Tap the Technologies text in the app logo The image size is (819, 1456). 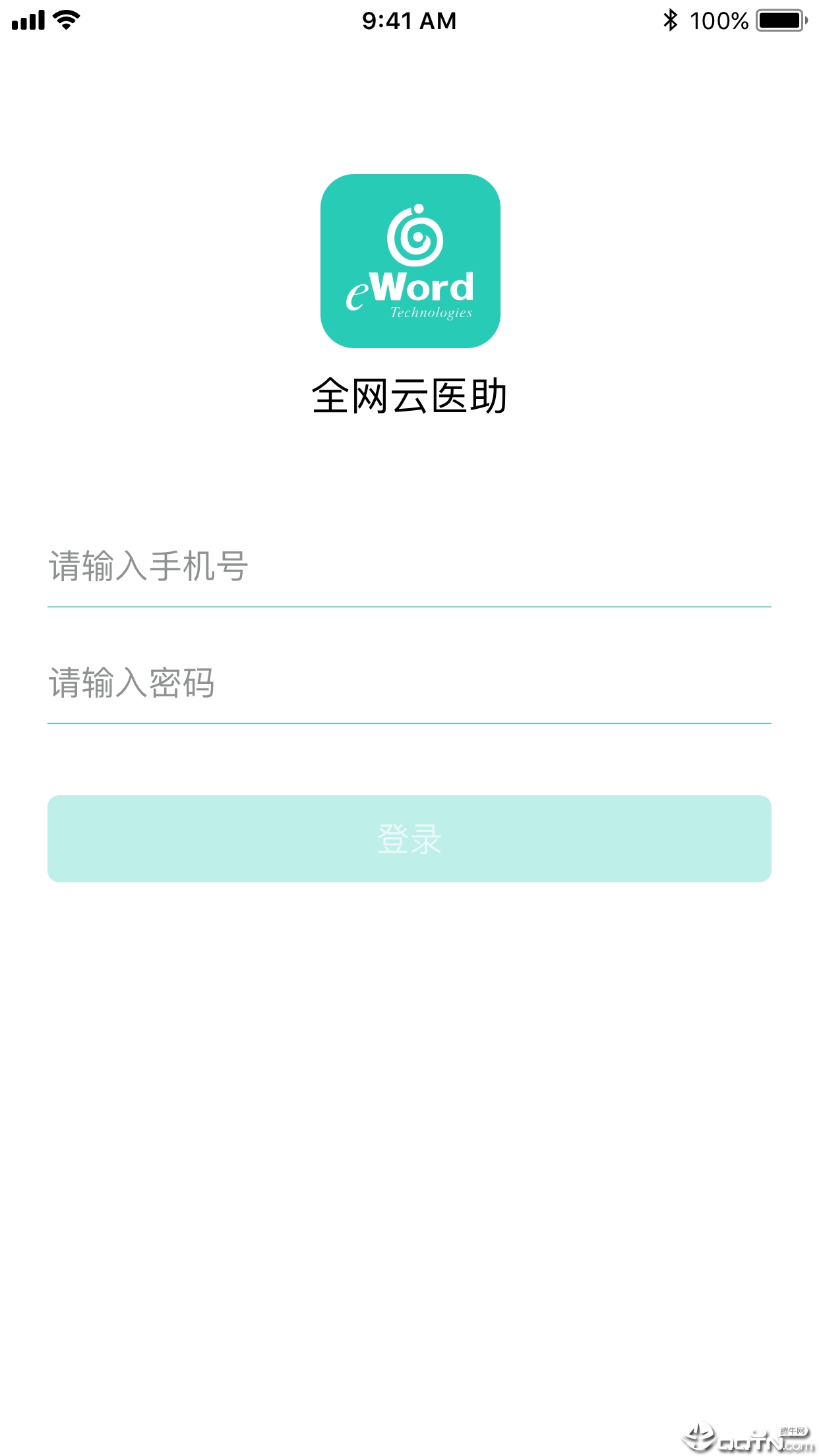pos(433,313)
